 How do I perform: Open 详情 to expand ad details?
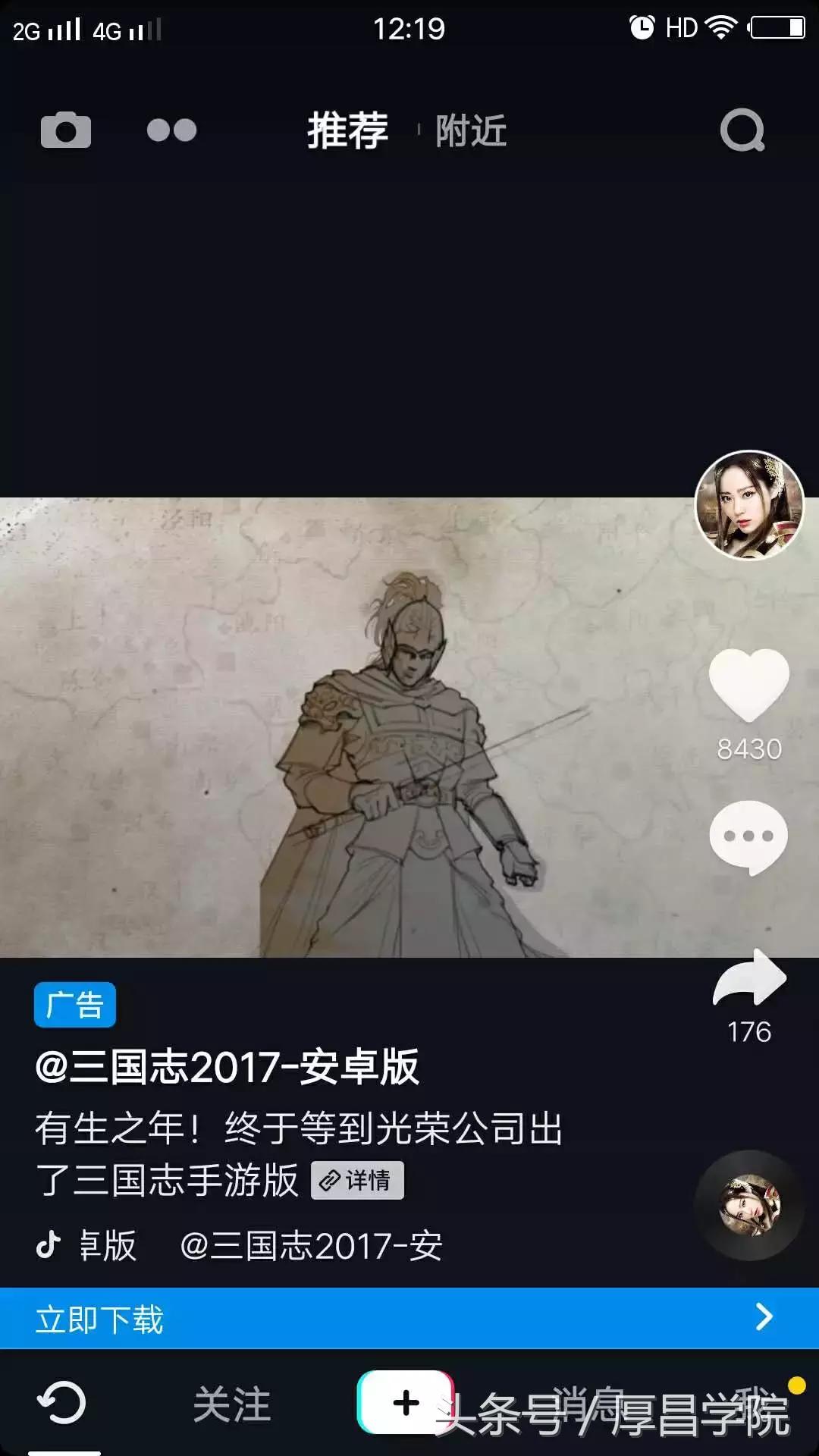357,1180
